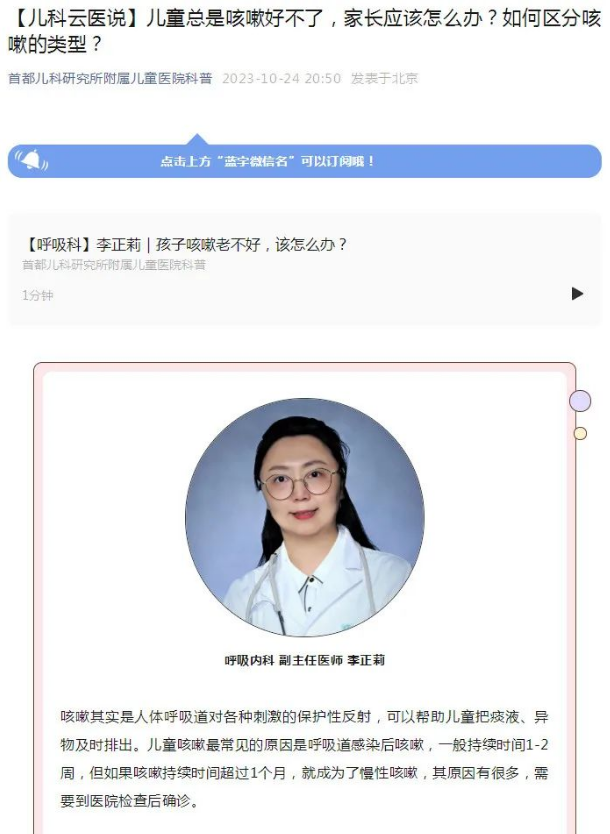The height and width of the screenshot is (834, 610).
Task: Open the audio card 孩子咳嗽老不好，该怎么办
Action: click(189, 244)
